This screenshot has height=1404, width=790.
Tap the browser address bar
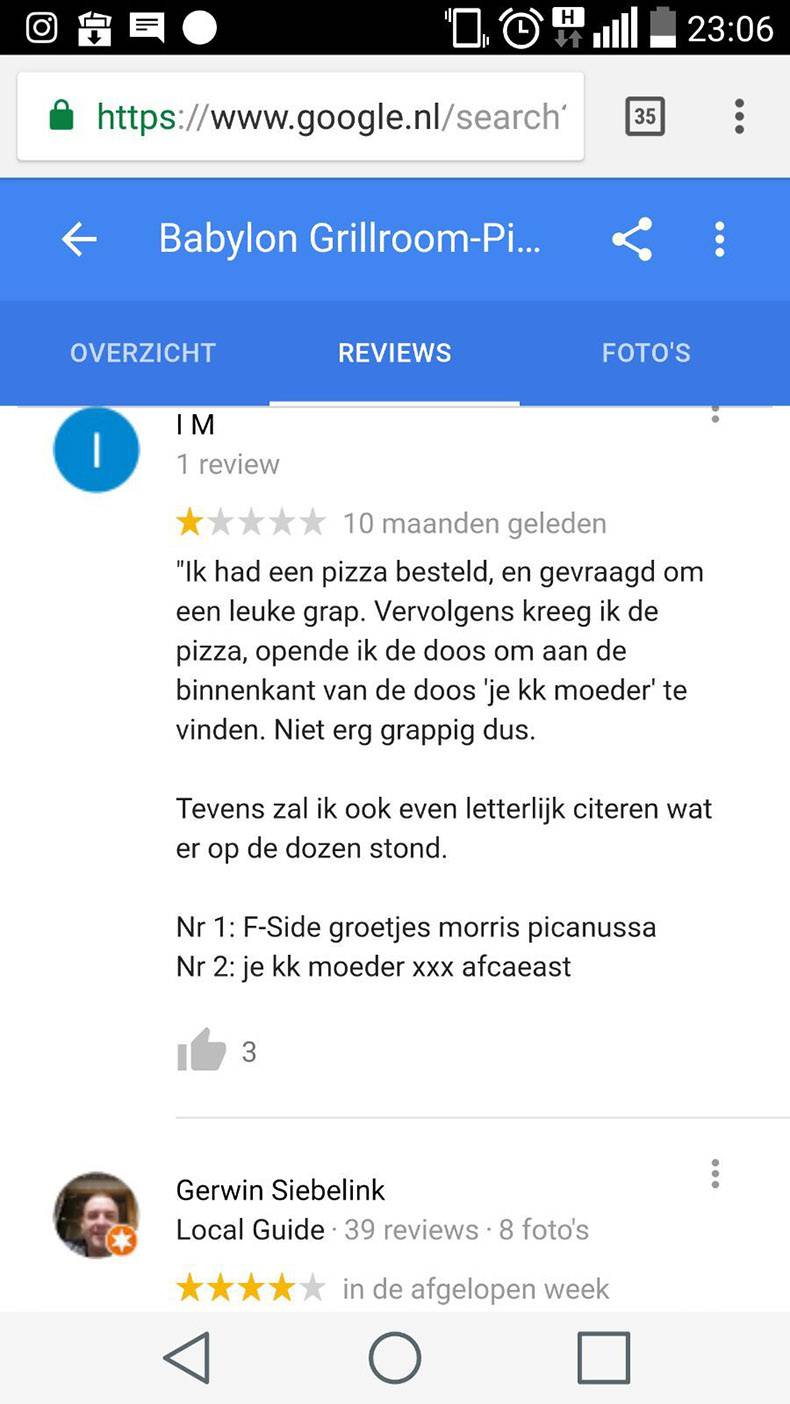330,117
